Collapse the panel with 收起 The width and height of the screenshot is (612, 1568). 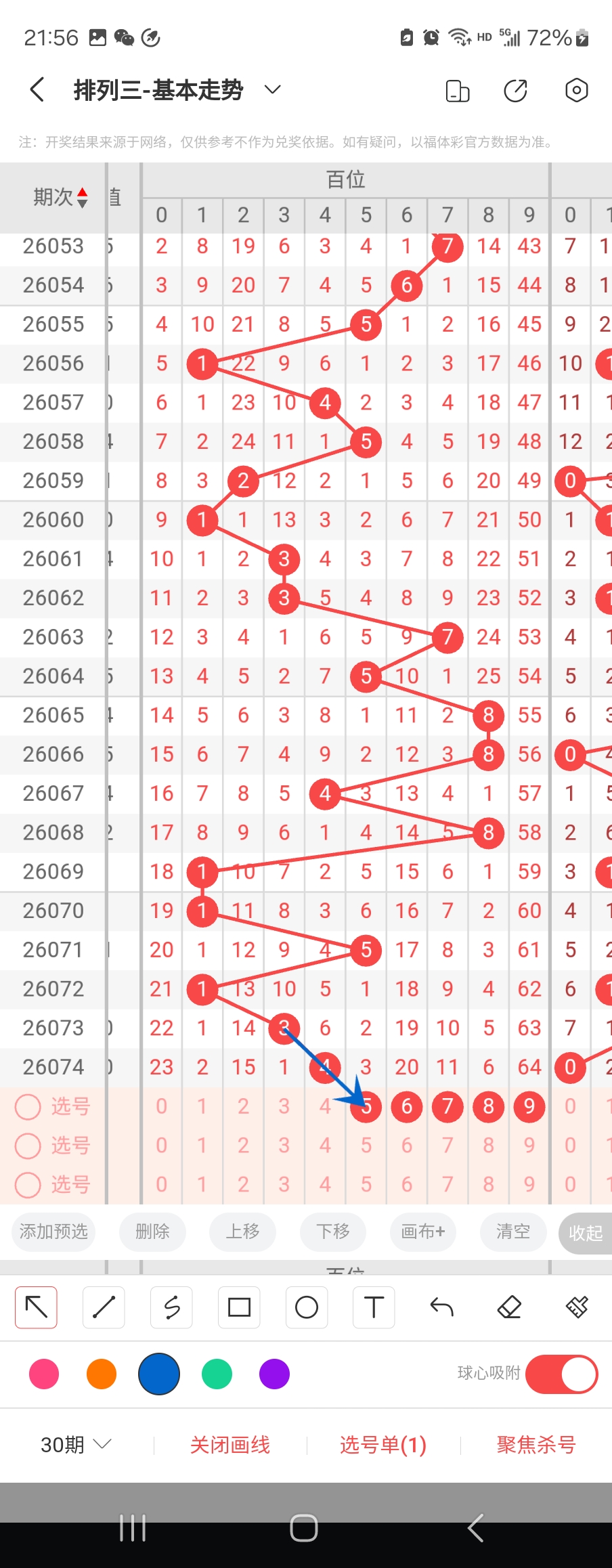click(586, 1233)
